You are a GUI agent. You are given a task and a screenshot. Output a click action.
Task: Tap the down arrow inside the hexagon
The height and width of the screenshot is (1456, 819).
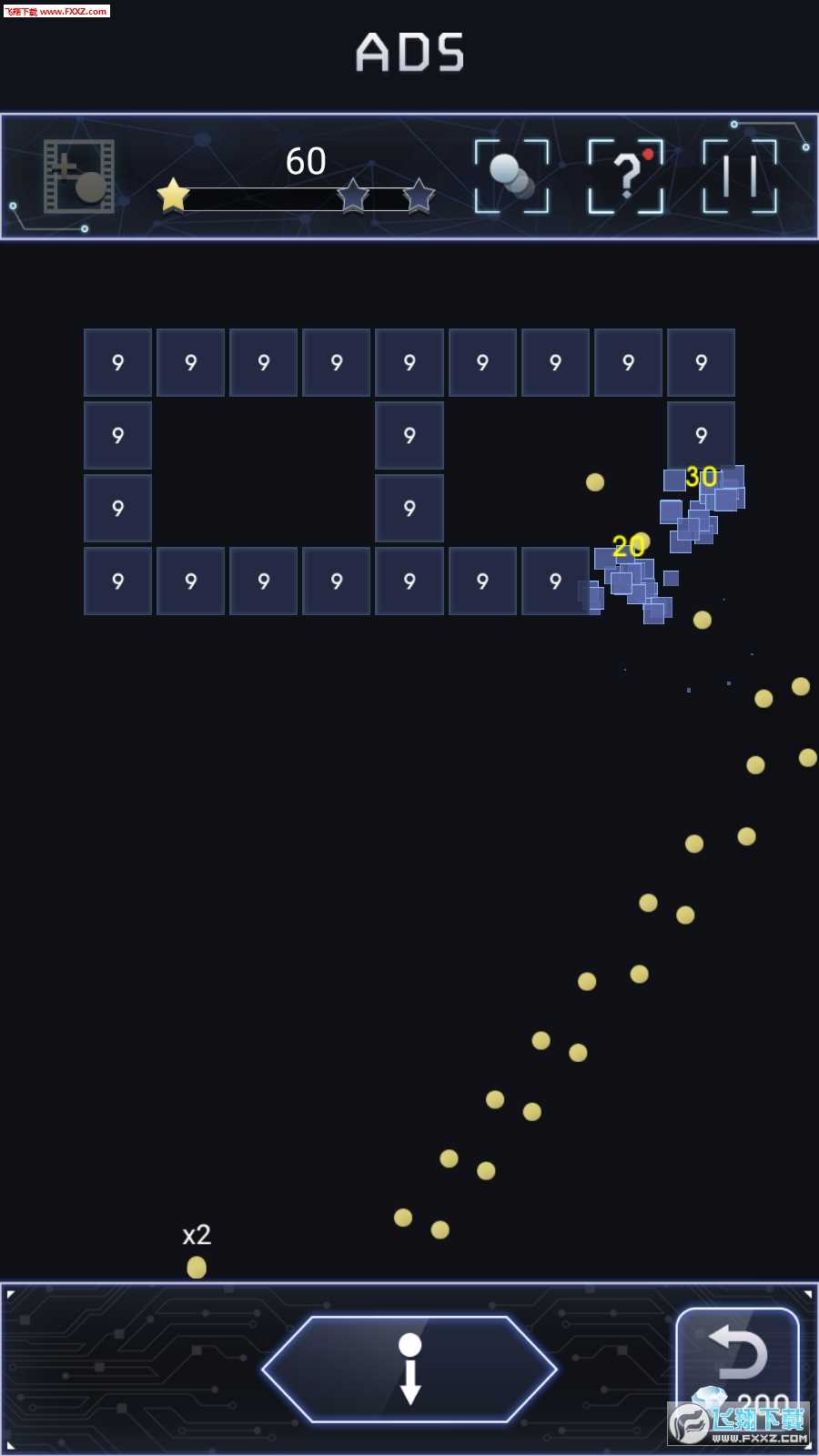[x=409, y=1374]
